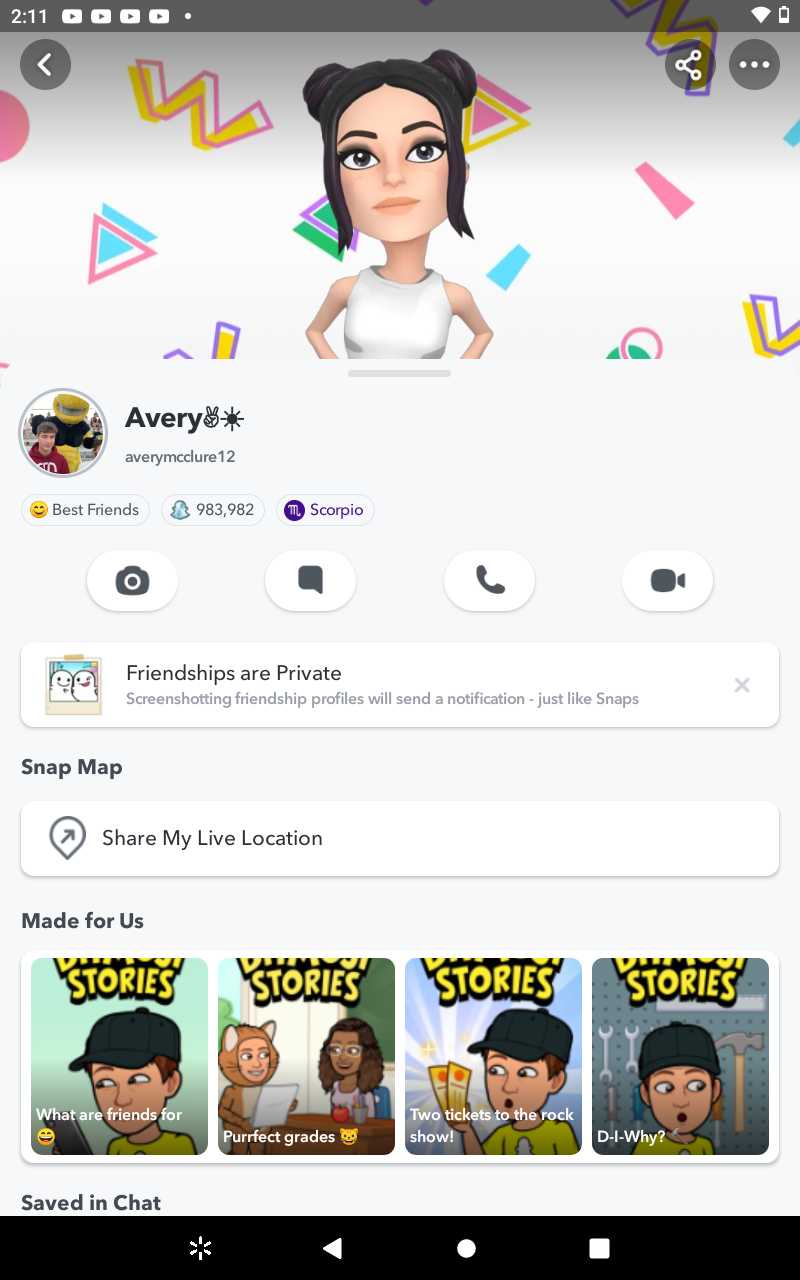
Task: Dismiss the Friendships are Private banner
Action: point(742,685)
